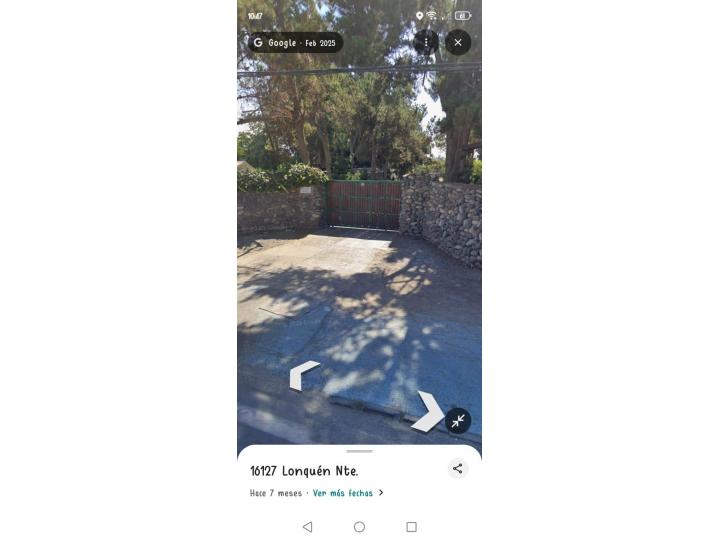The width and height of the screenshot is (720, 540).
Task: Close the Street View panorama
Action: coord(458,42)
